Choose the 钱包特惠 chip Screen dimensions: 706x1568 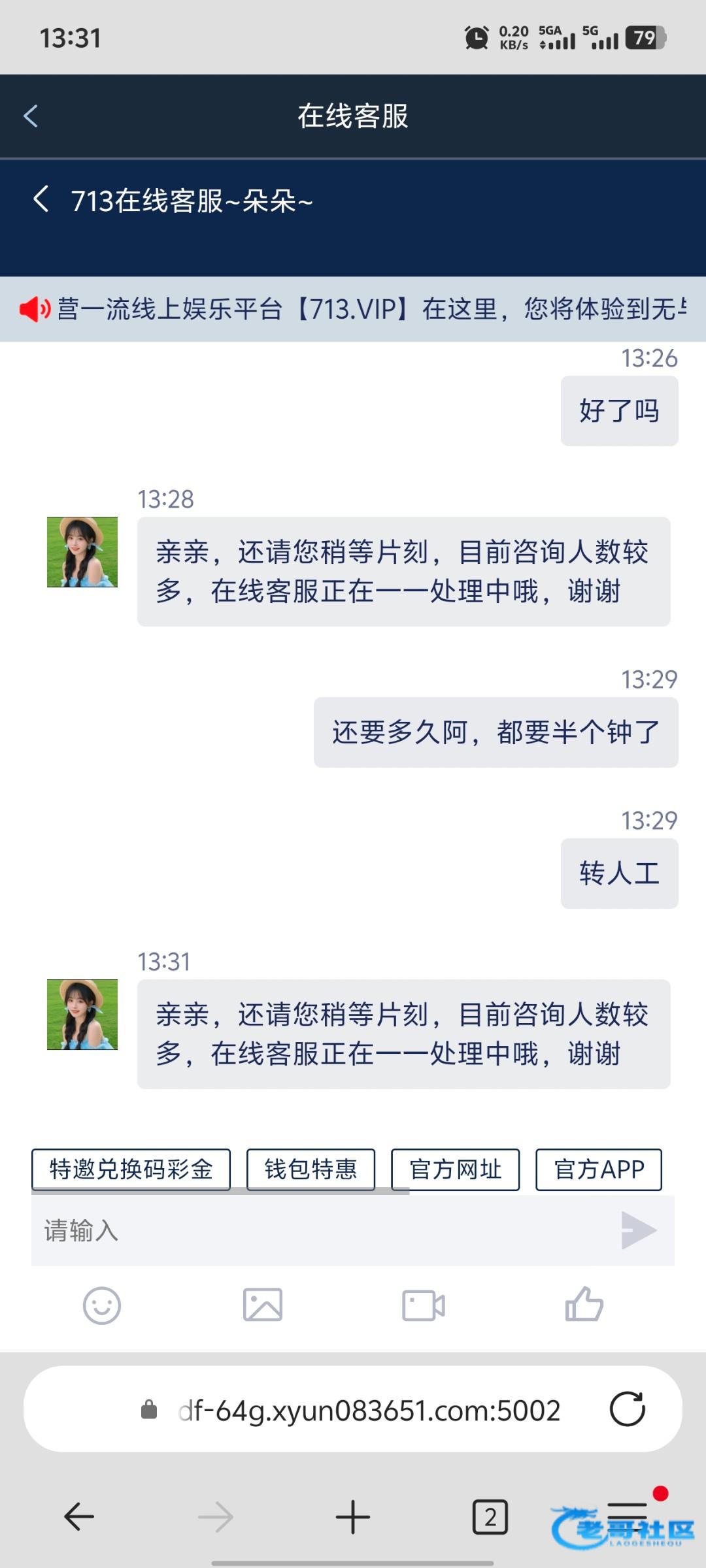pyautogui.click(x=311, y=1169)
